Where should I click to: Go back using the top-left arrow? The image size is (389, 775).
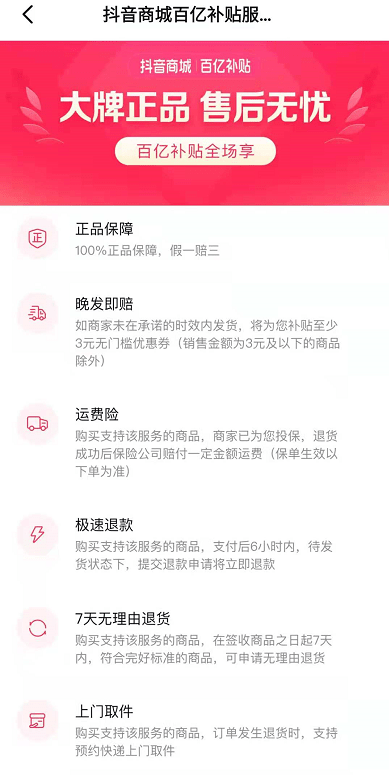tap(28, 15)
